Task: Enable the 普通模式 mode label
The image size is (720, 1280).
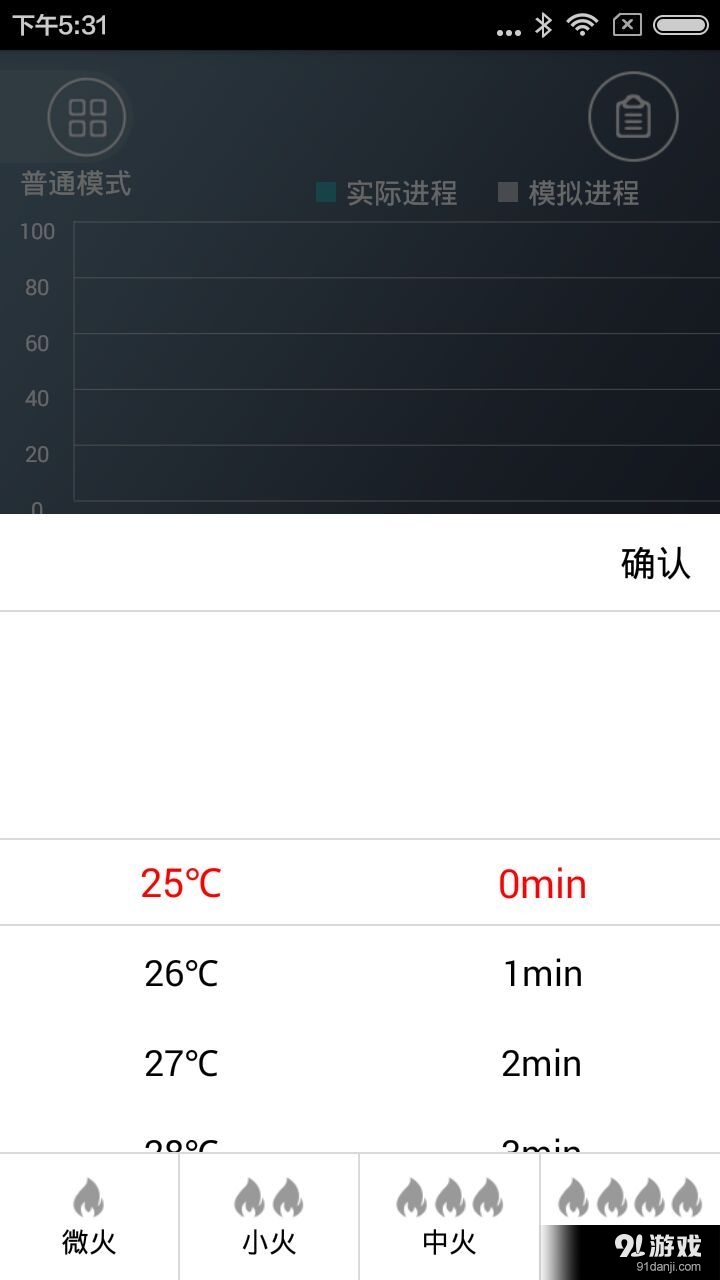Action: click(74, 185)
